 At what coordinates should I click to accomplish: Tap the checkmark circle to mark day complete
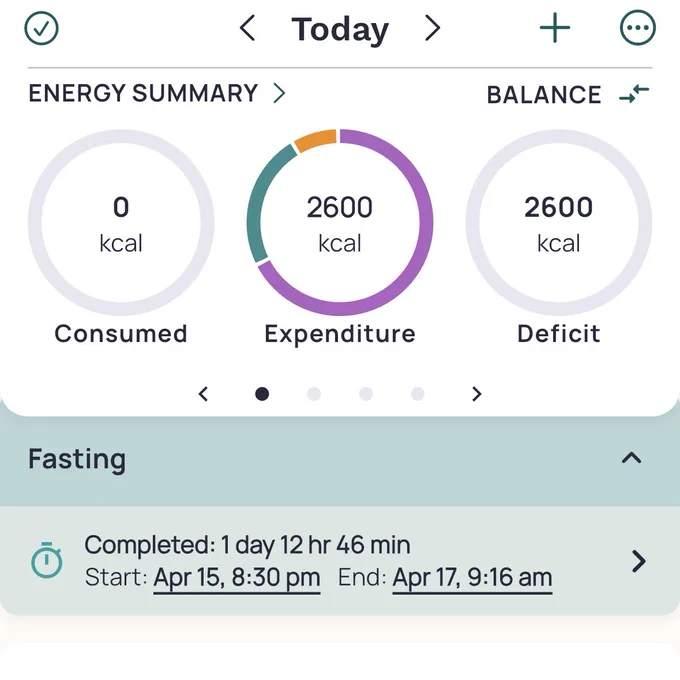click(x=41, y=28)
